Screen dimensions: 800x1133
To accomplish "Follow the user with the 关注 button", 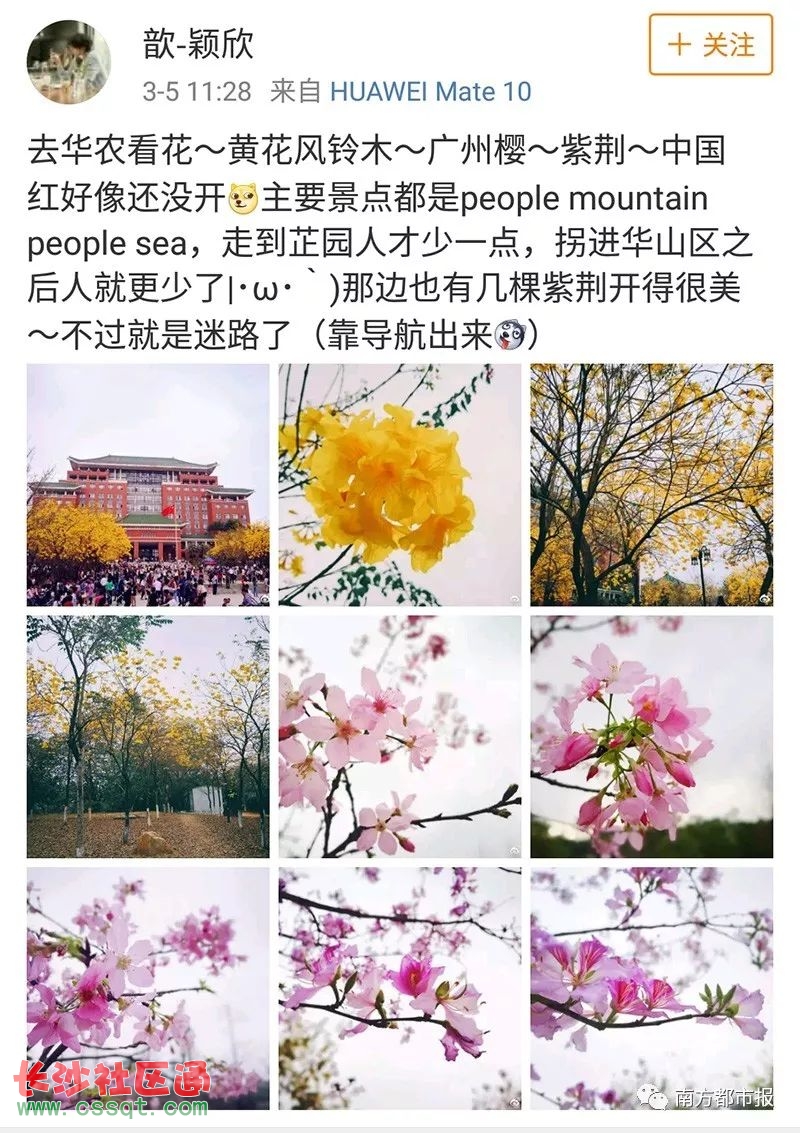I will tap(711, 45).
